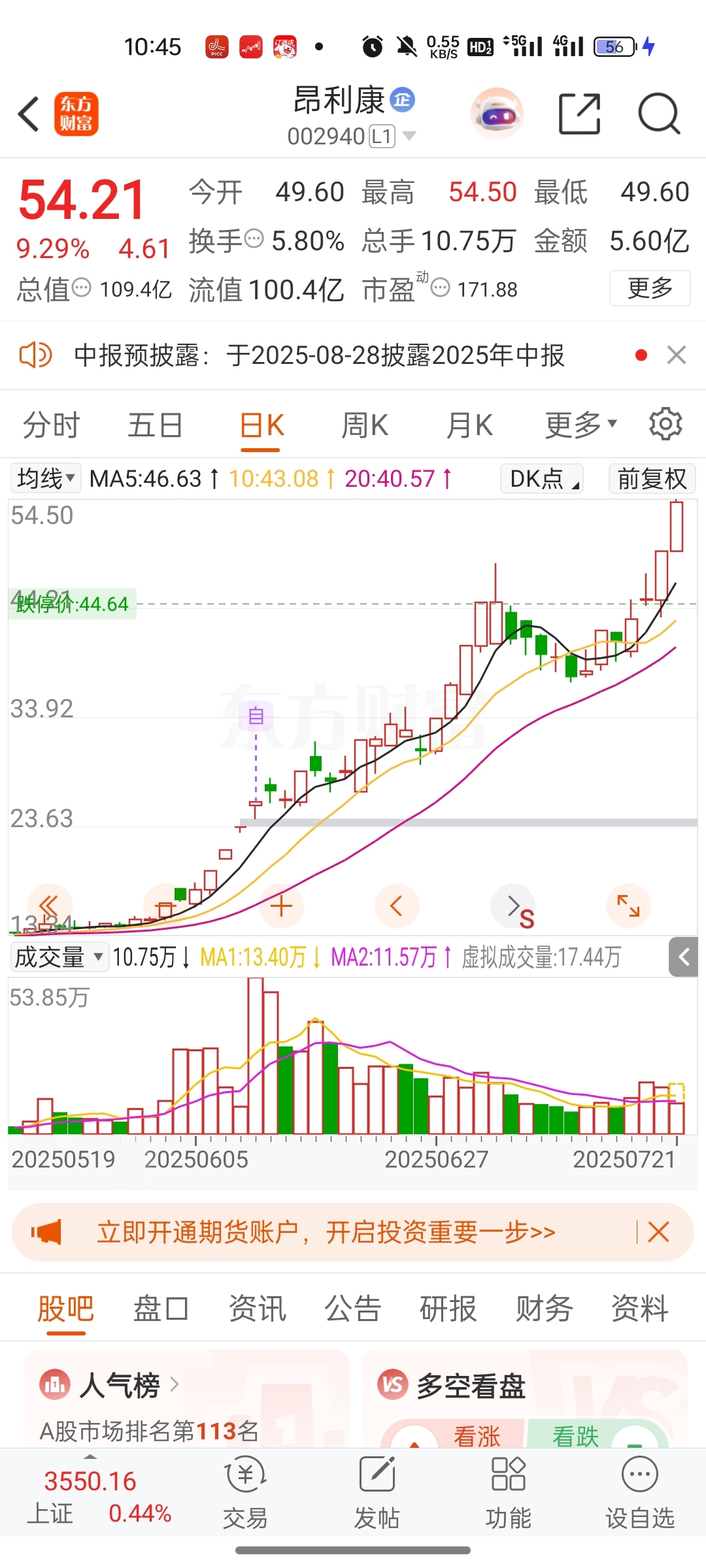Open the search magnifier icon
The width and height of the screenshot is (706, 1568).
tap(658, 114)
